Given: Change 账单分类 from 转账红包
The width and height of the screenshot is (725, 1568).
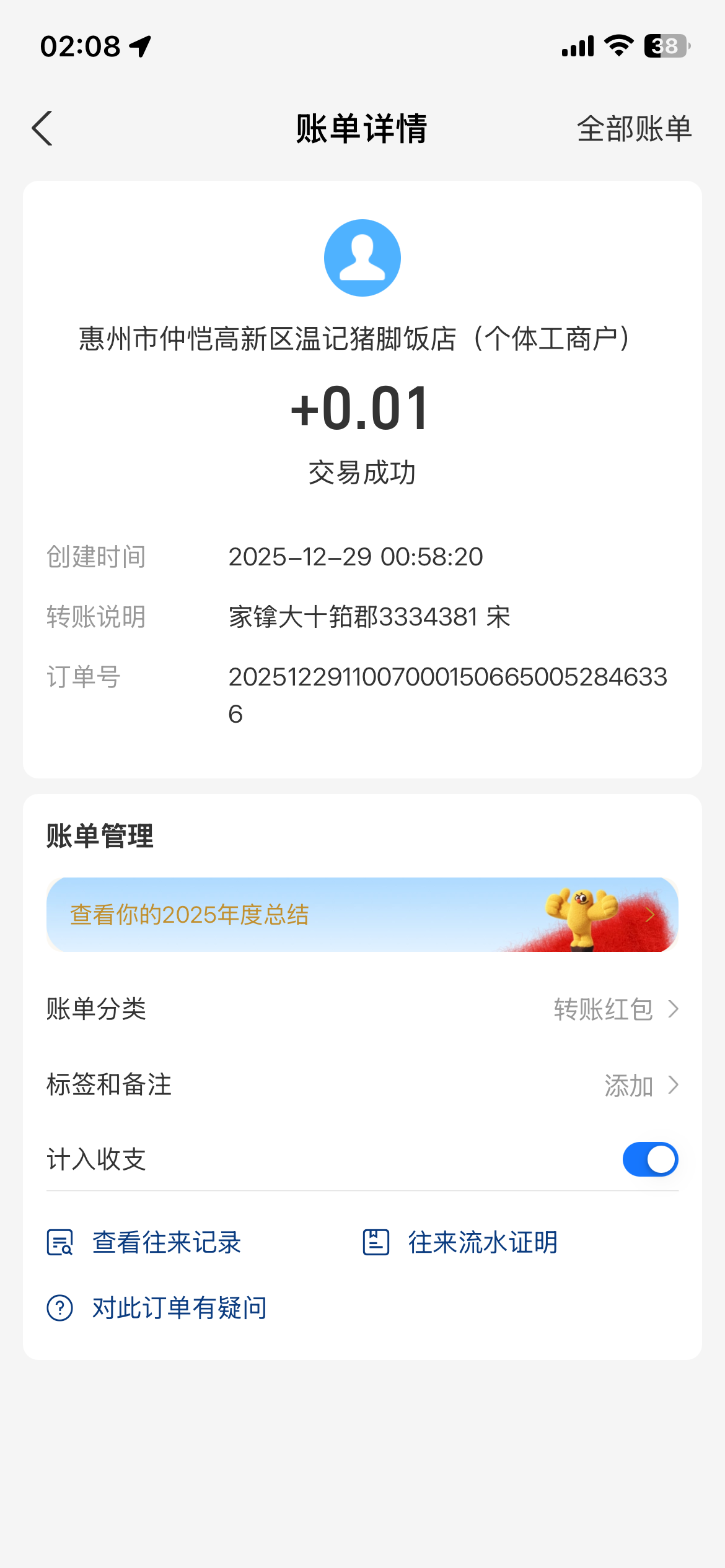Looking at the screenshot, I should coord(615,1009).
